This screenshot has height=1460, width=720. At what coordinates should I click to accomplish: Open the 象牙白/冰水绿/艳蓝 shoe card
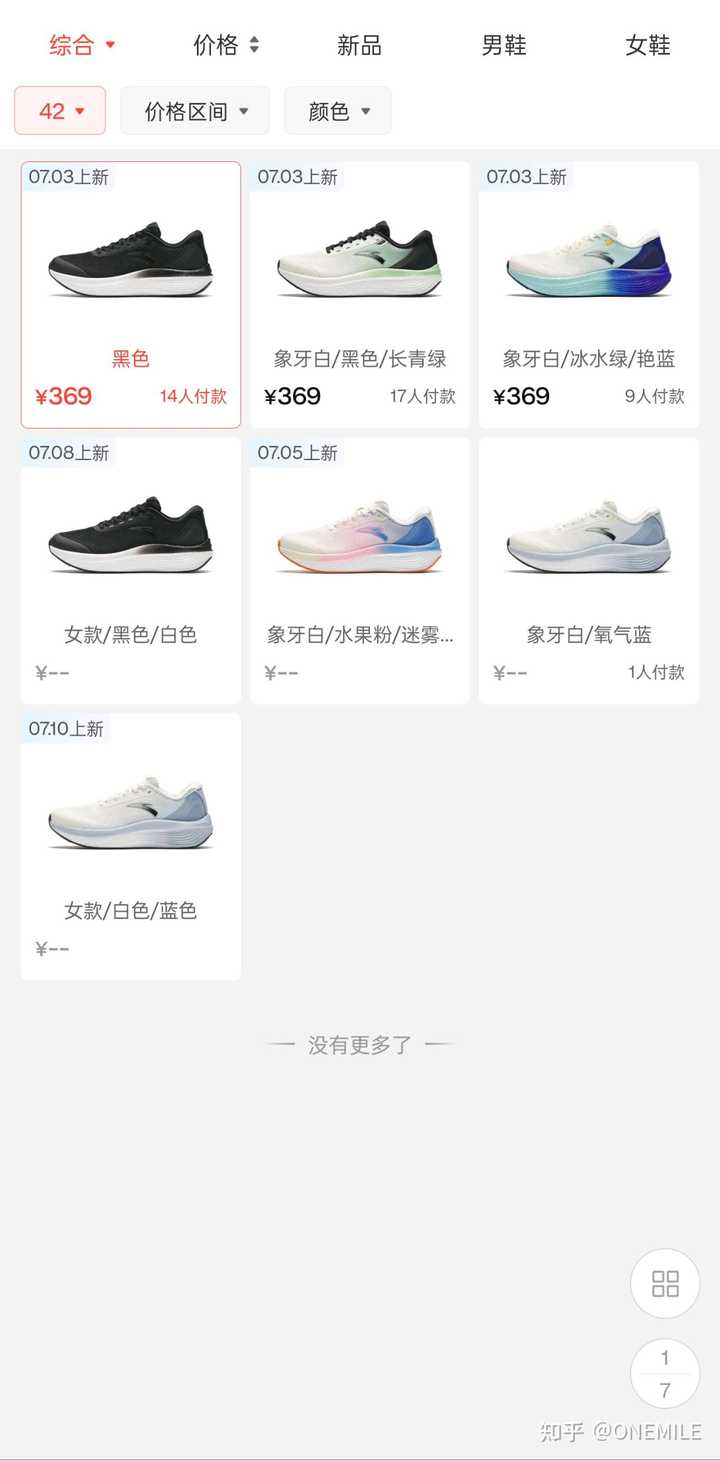pos(589,295)
